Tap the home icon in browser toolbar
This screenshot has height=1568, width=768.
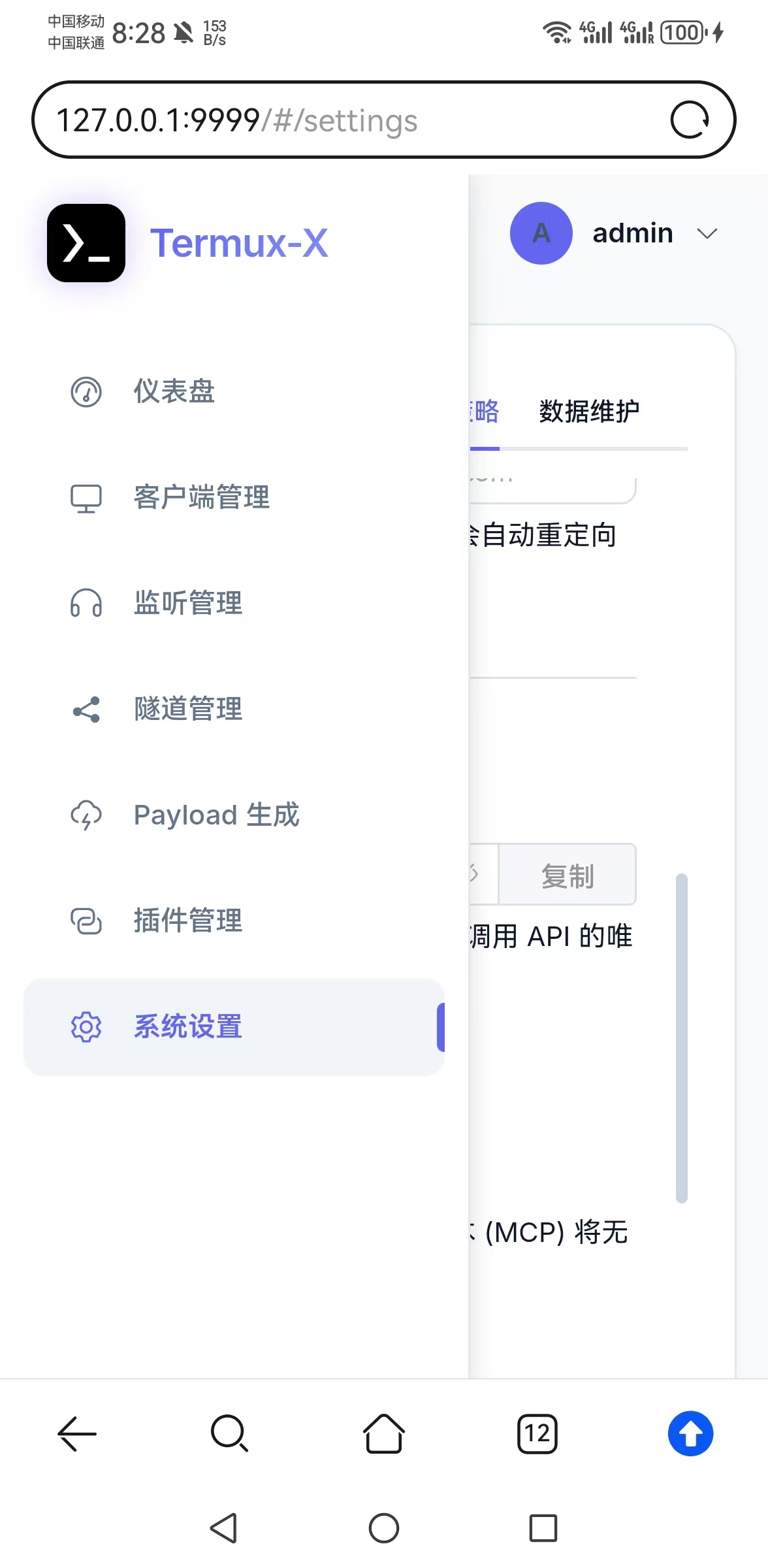tap(384, 1433)
